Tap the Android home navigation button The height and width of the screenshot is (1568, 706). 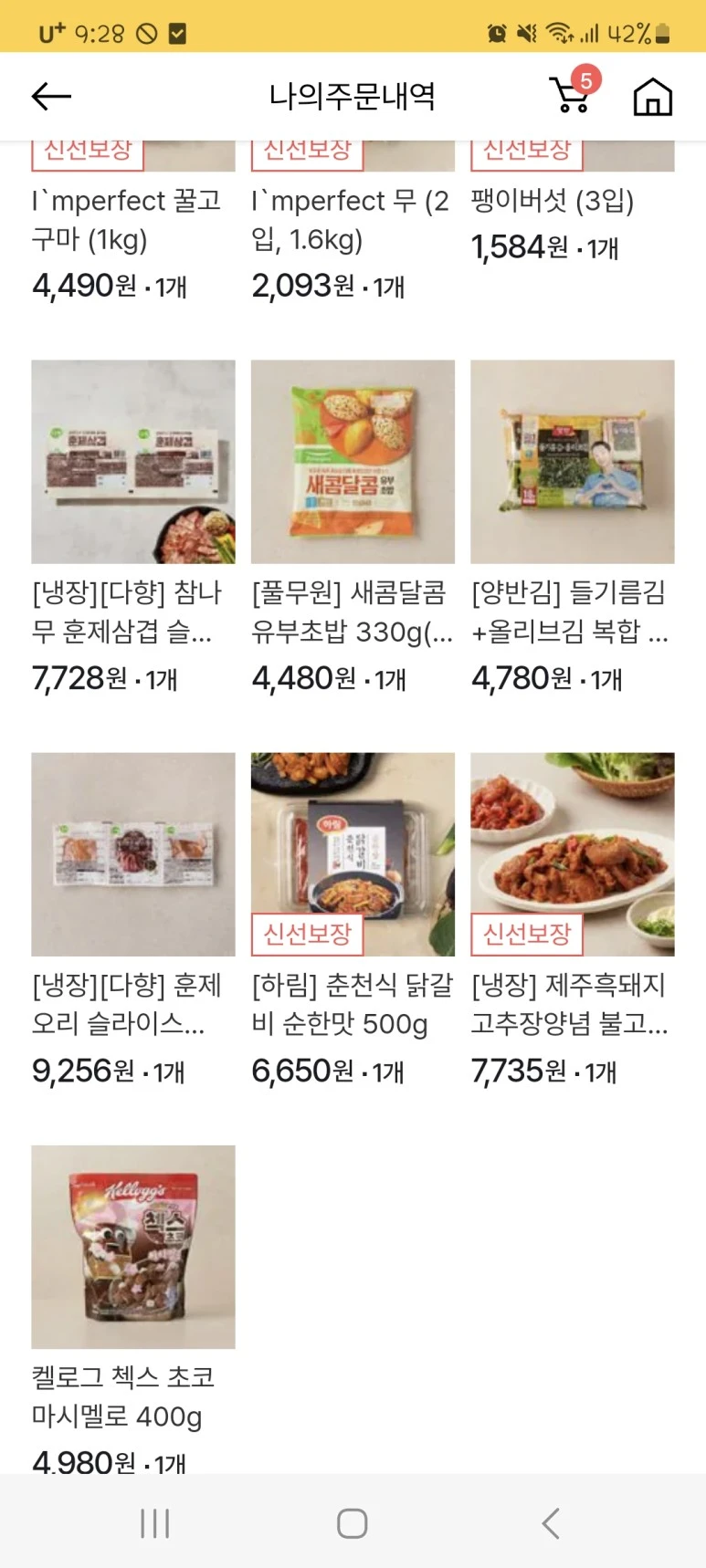tap(353, 1521)
